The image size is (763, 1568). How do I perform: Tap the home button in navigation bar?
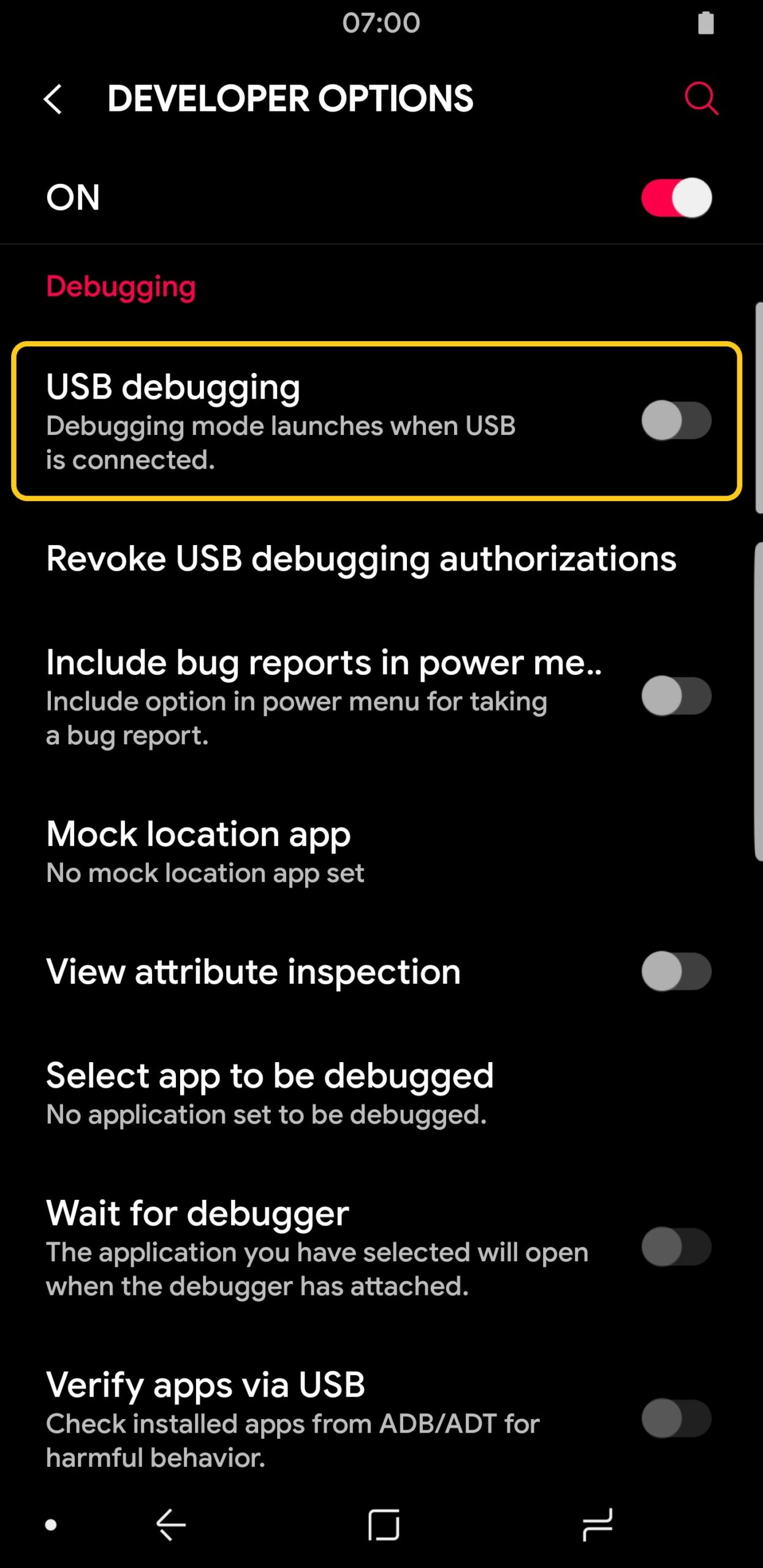pos(384,1525)
